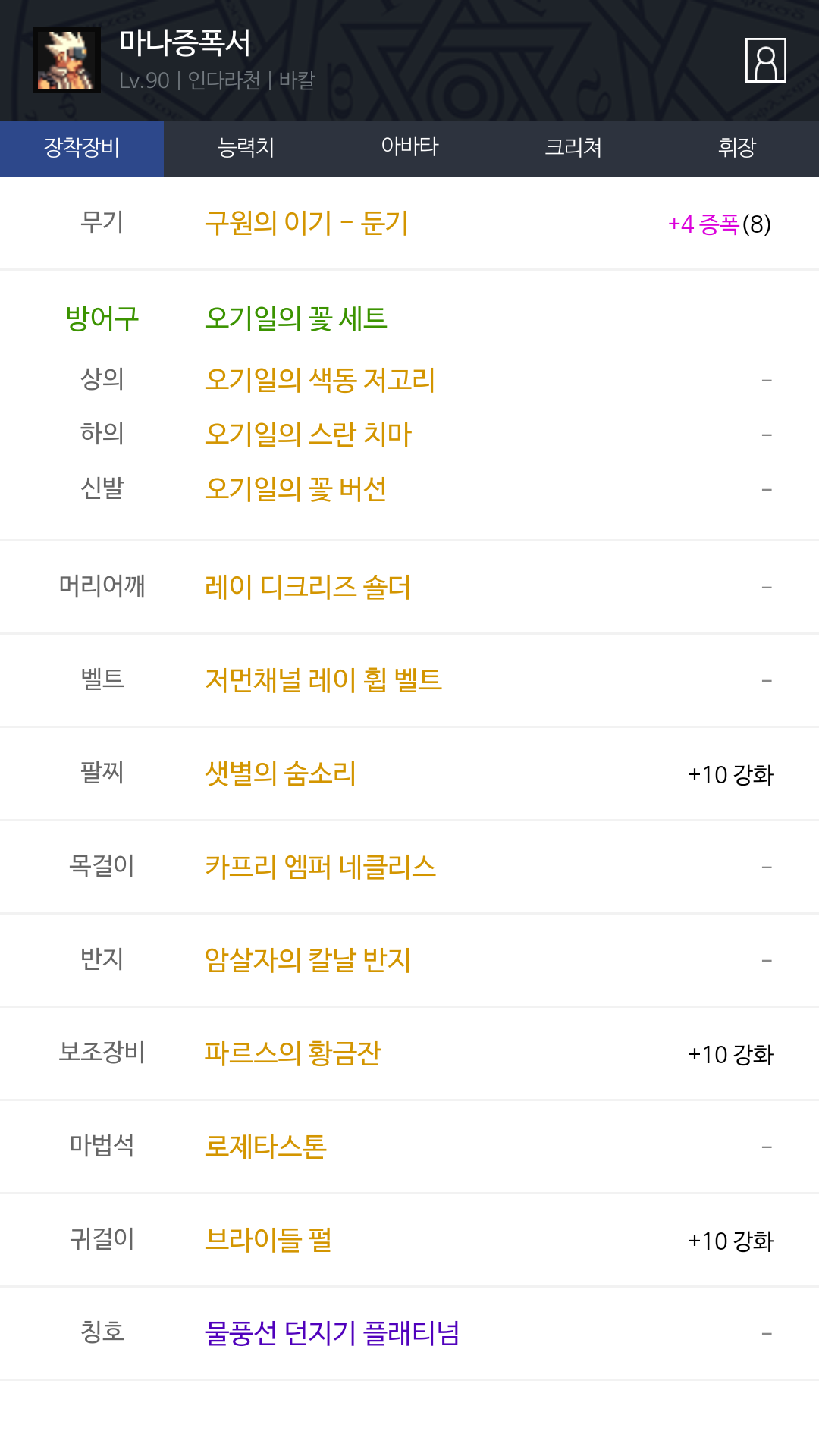Open weapon item 구원의 이기 - 둔기

coord(307,223)
